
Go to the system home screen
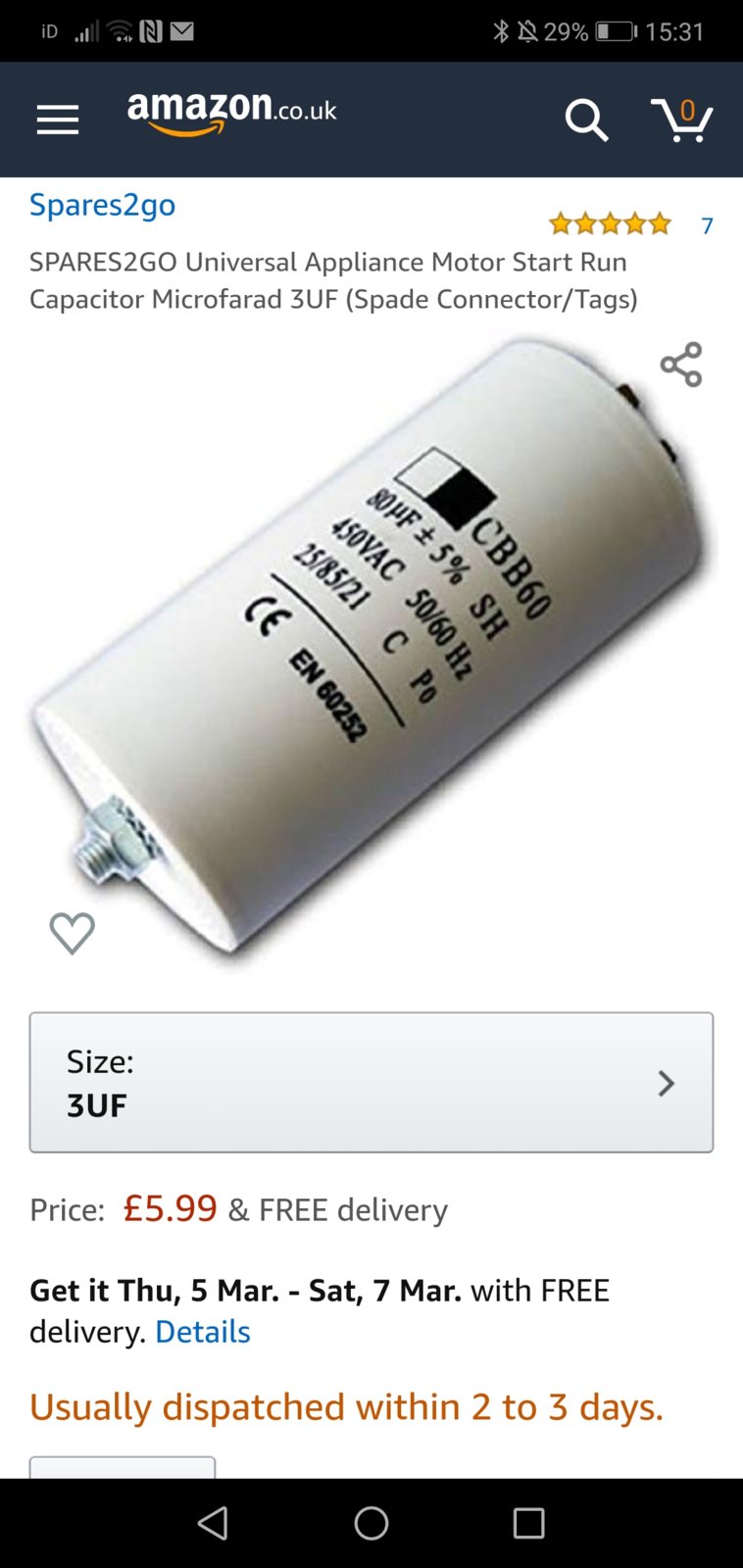[x=371, y=1523]
